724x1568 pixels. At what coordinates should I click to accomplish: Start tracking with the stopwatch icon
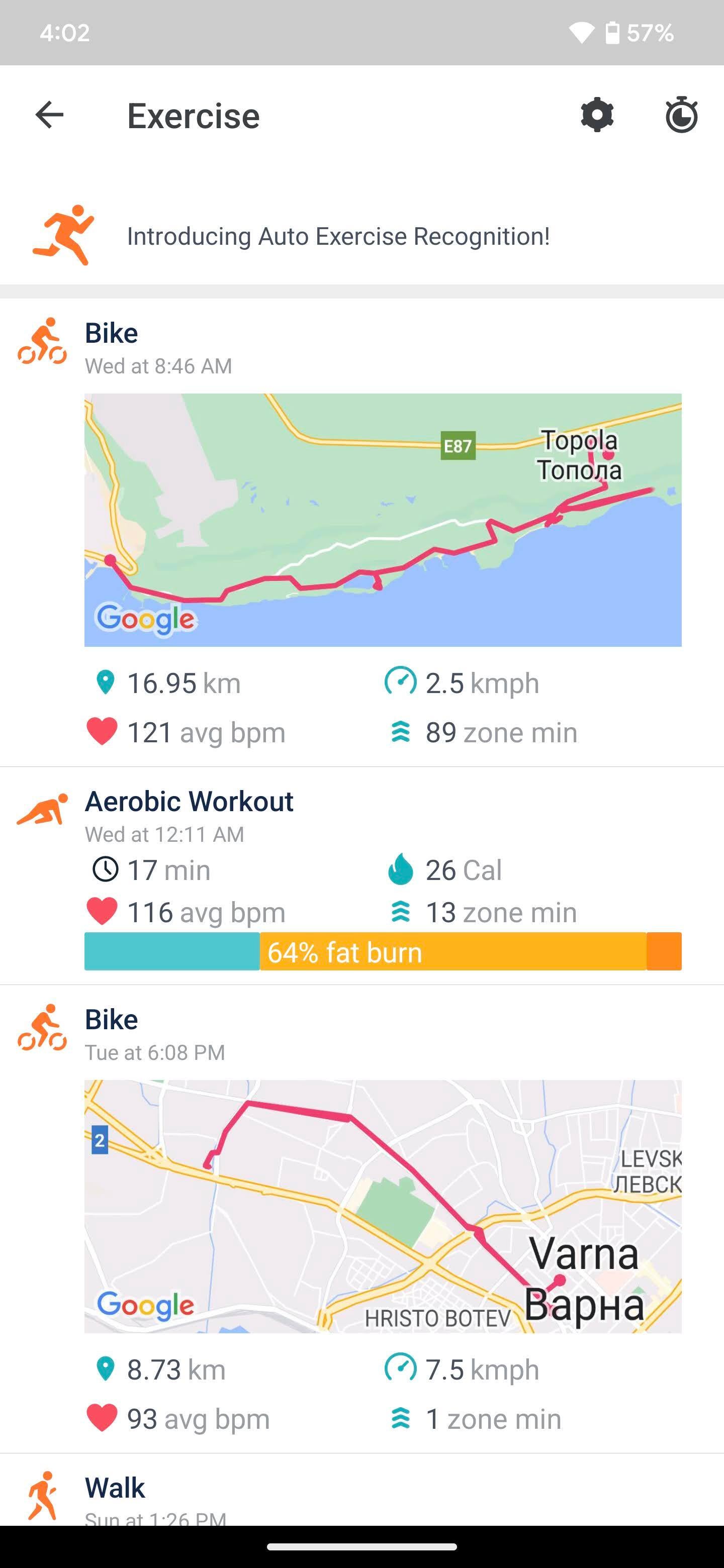681,115
